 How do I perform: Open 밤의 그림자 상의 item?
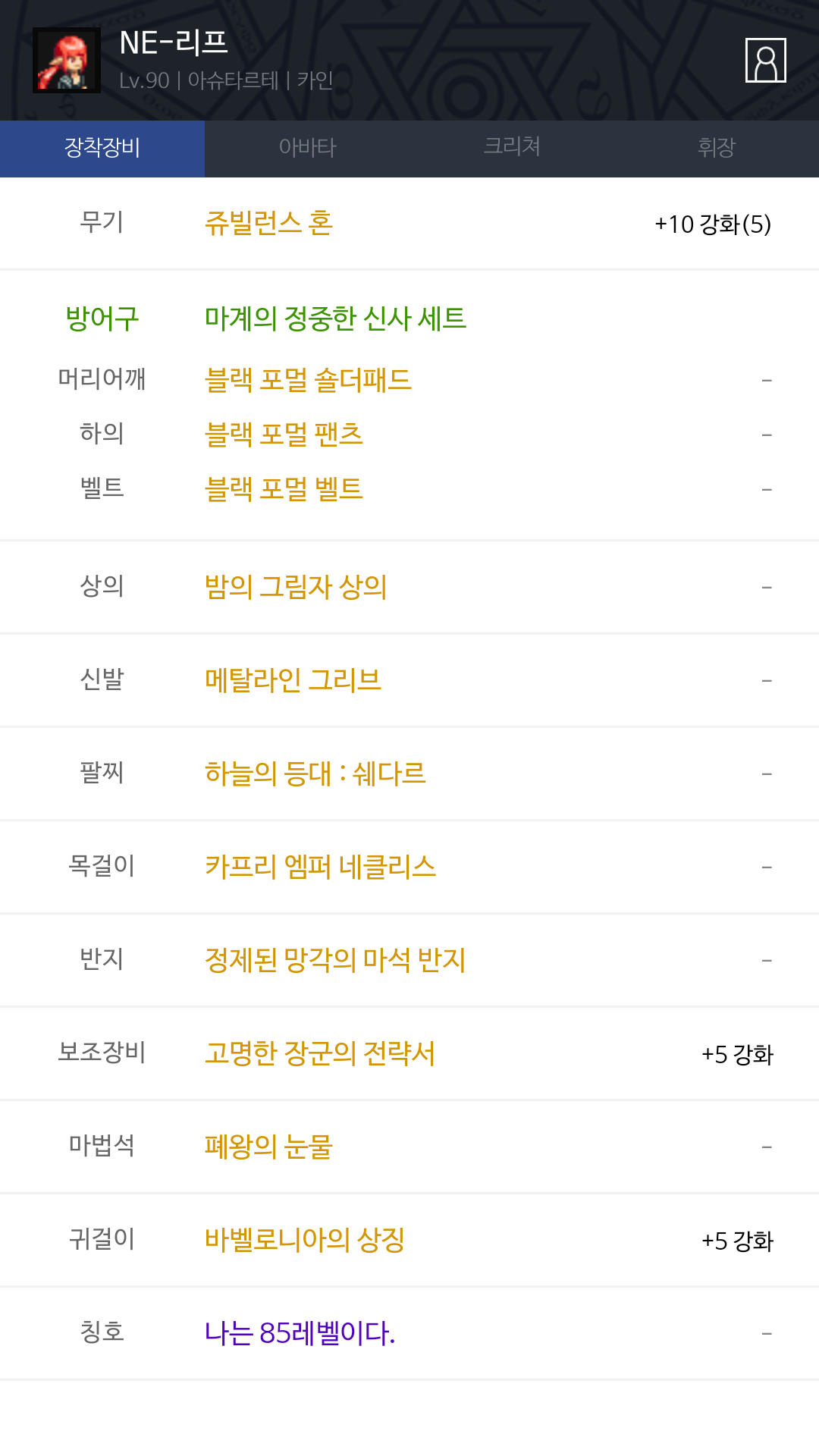(296, 587)
